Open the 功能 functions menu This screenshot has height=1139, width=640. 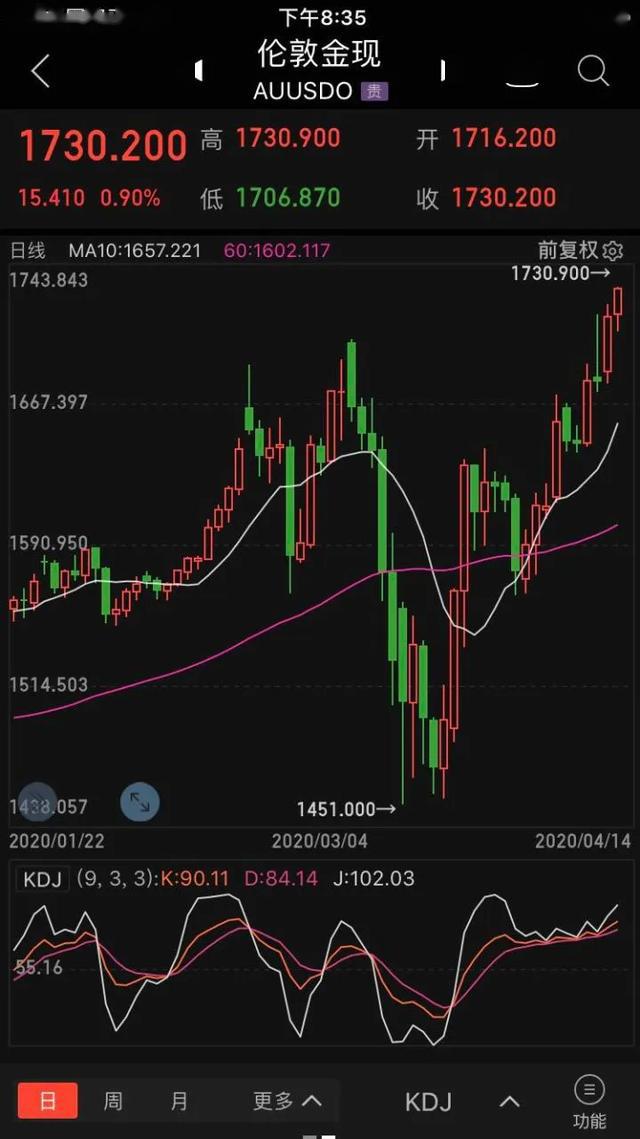[x=589, y=1101]
